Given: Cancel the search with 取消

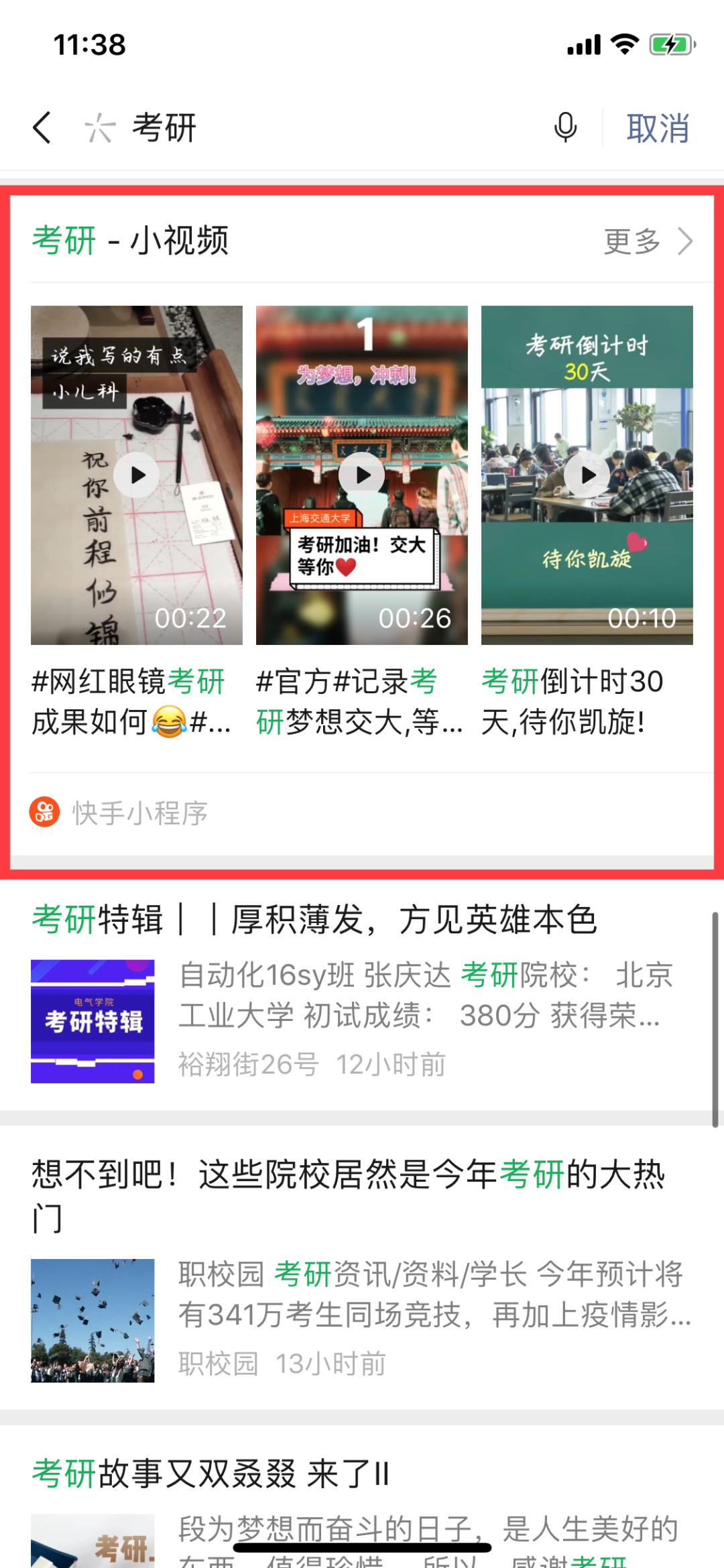Looking at the screenshot, I should pyautogui.click(x=658, y=127).
